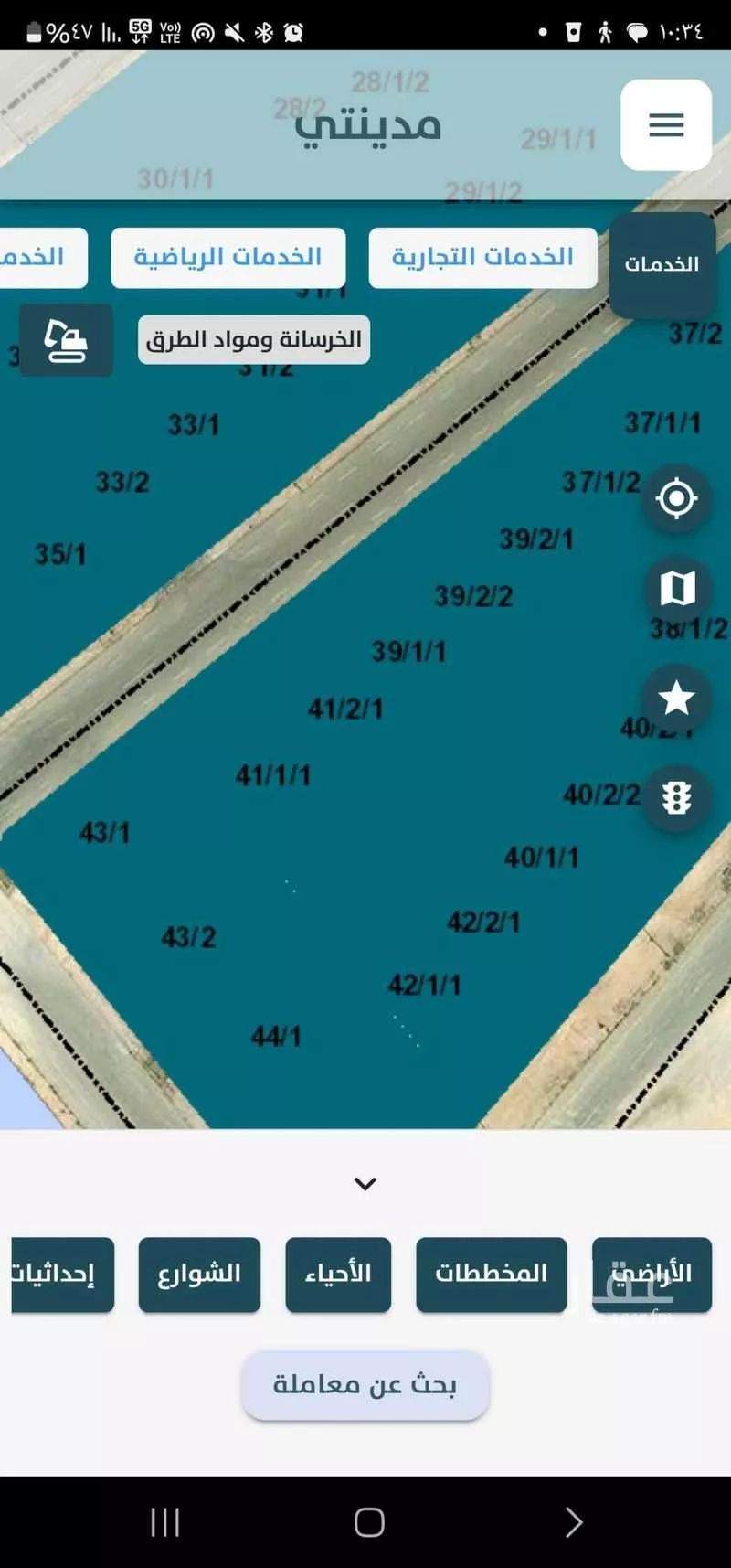Center map on my location
This screenshot has width=731, height=1568.
point(676,499)
